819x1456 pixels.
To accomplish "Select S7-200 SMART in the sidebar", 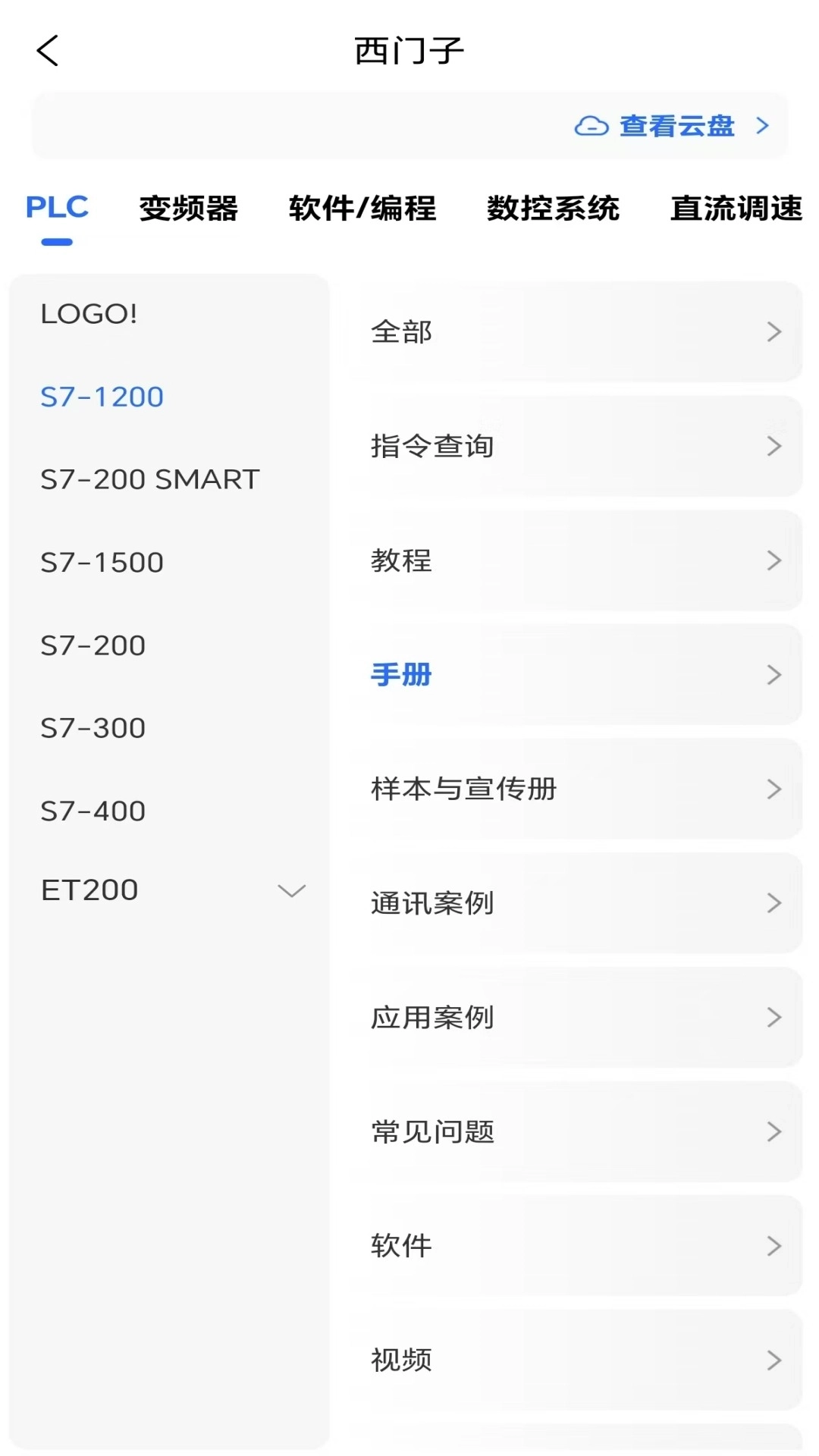I will tap(150, 479).
